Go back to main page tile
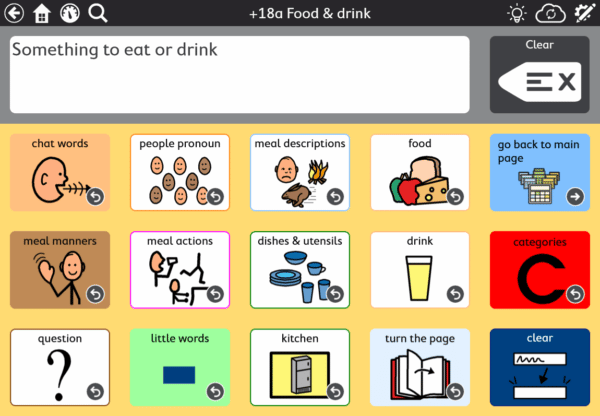This screenshot has width=600, height=416. pos(540,172)
